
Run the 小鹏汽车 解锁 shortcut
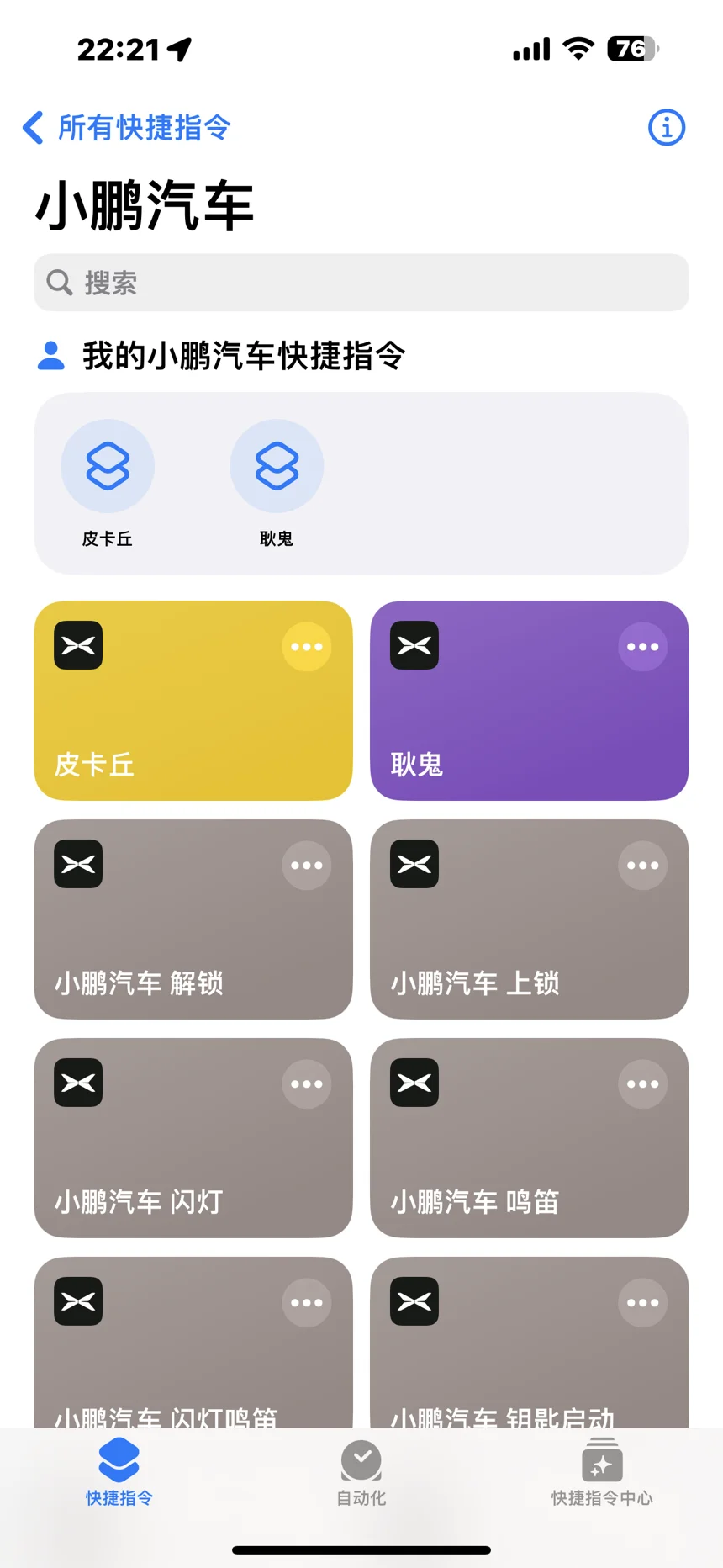tap(193, 919)
